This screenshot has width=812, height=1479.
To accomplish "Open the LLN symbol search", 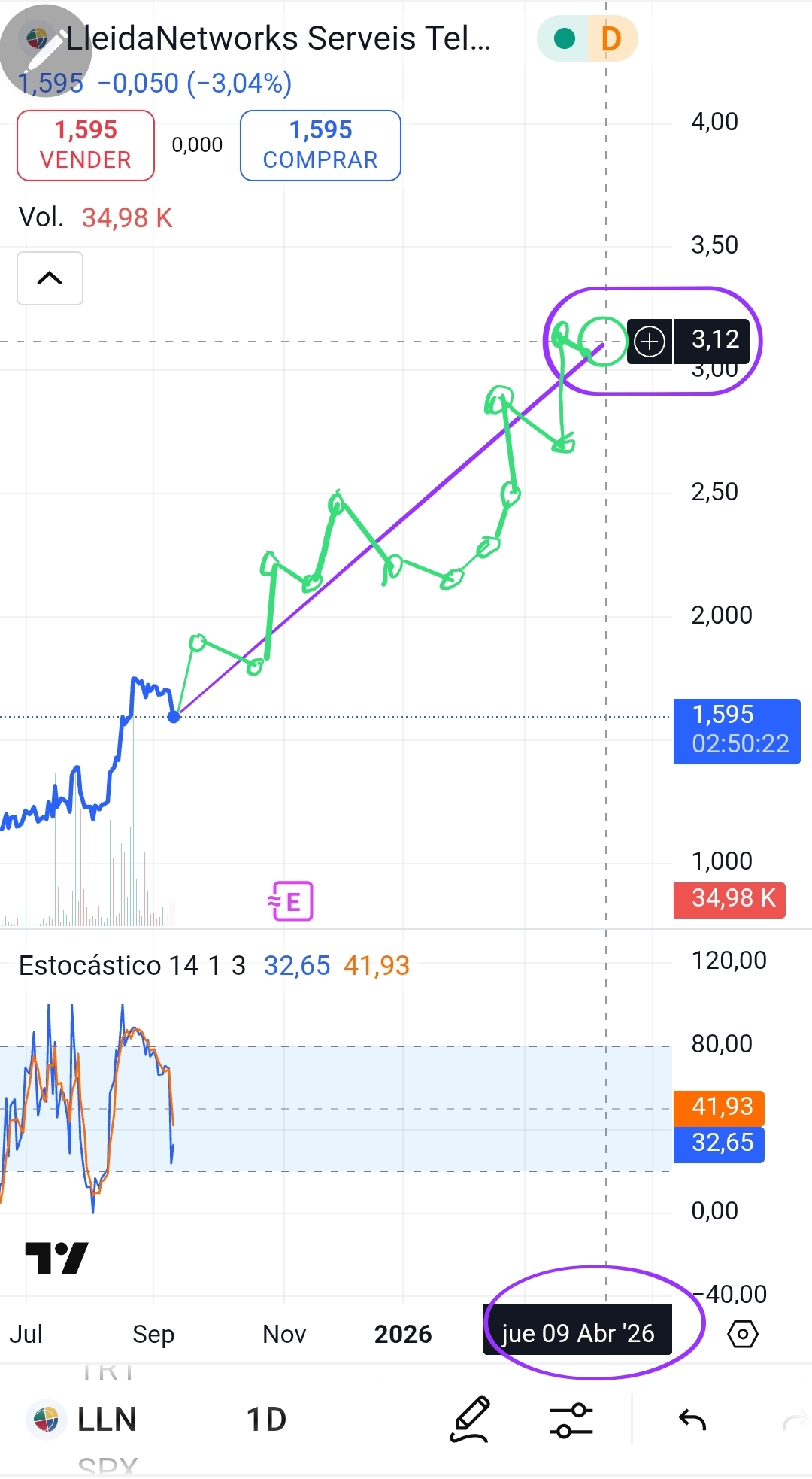I will pyautogui.click(x=83, y=1420).
